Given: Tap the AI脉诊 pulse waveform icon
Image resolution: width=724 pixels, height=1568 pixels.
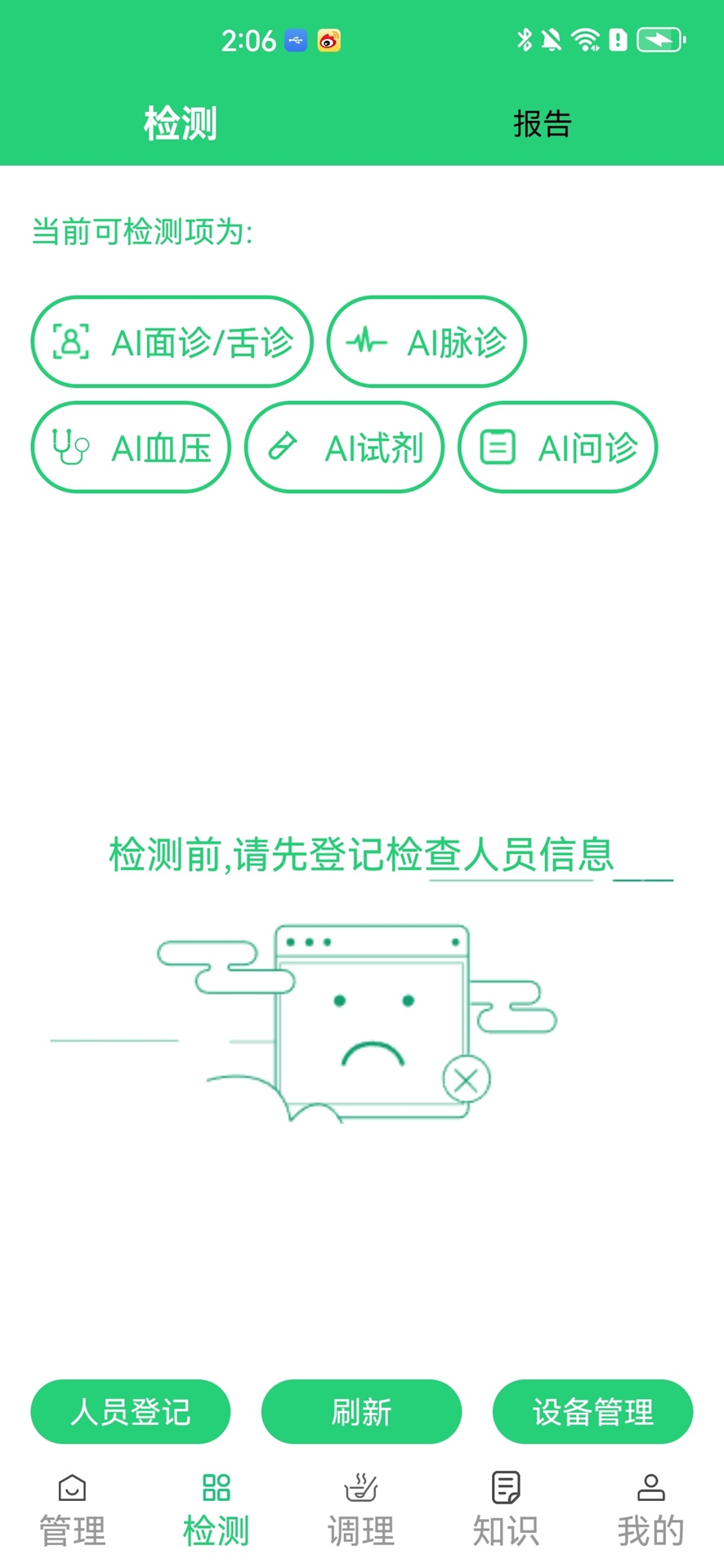Looking at the screenshot, I should (x=366, y=341).
